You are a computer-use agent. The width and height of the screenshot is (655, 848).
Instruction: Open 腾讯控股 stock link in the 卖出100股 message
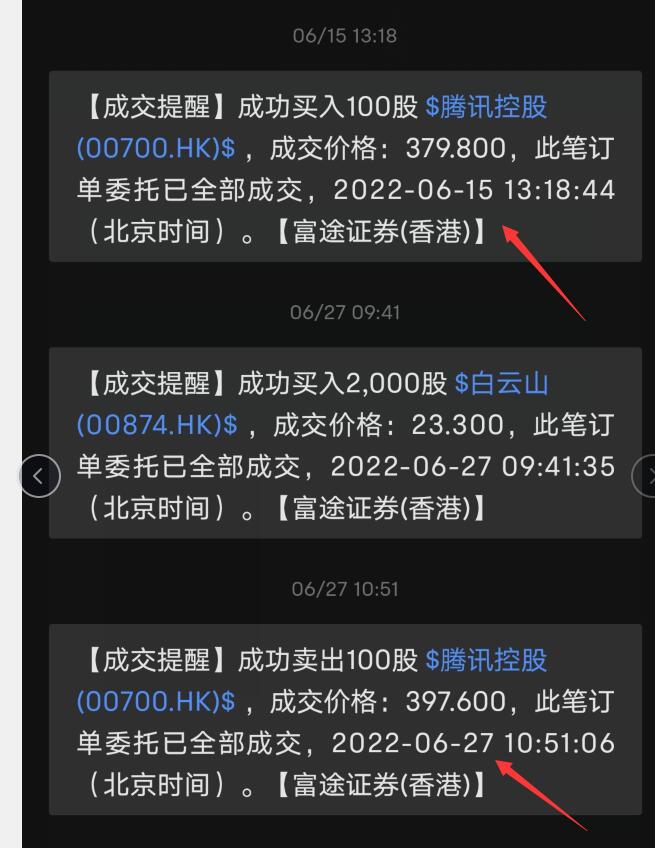point(487,661)
